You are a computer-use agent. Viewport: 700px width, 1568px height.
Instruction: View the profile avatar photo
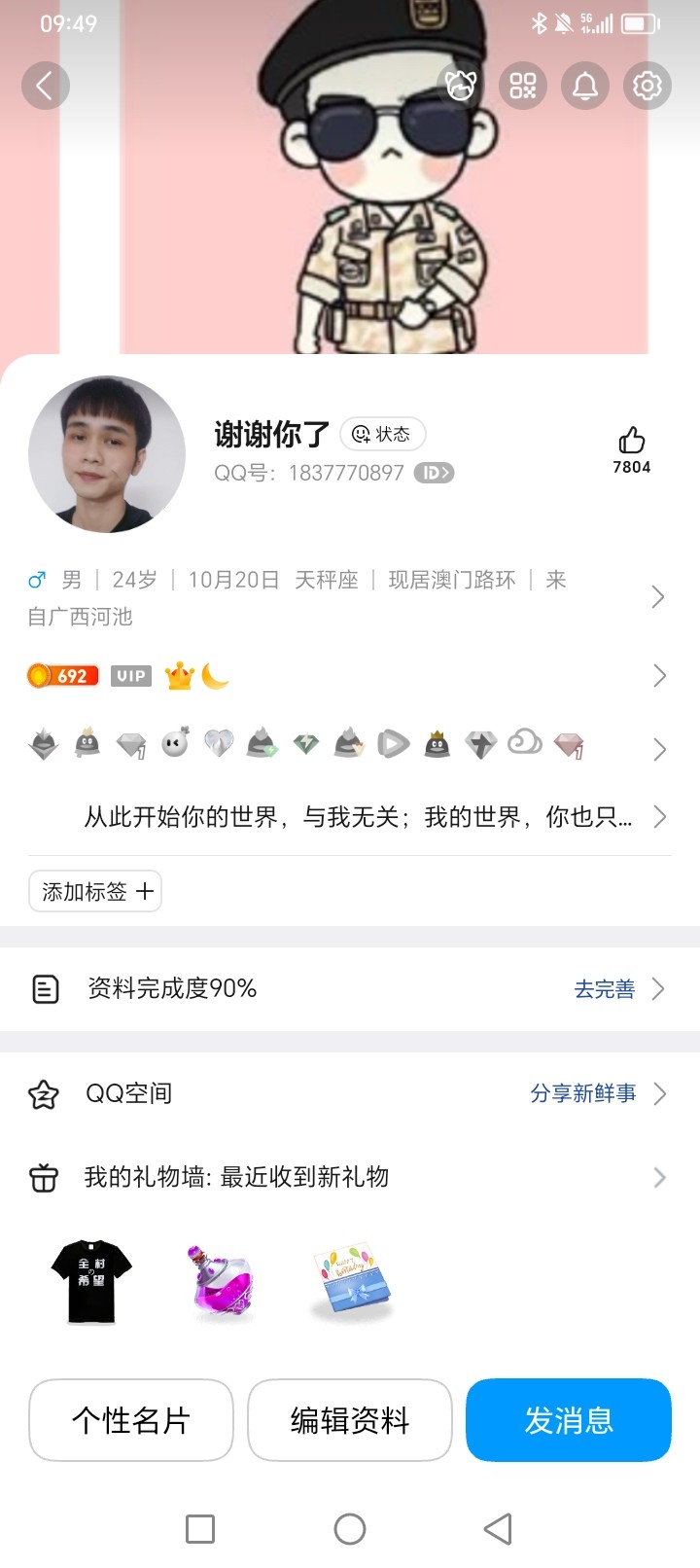pyautogui.click(x=107, y=454)
